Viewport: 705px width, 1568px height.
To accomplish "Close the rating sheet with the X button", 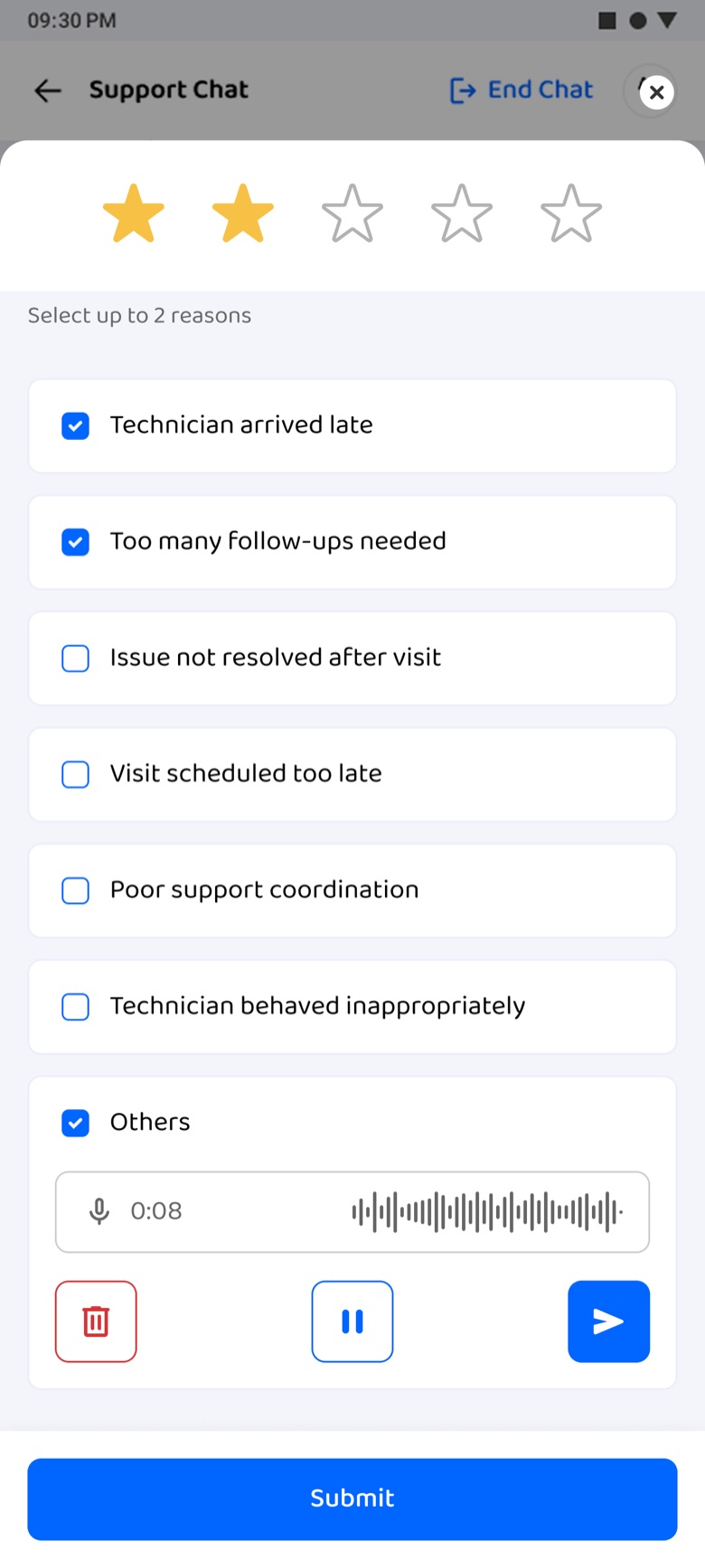I will [x=657, y=91].
